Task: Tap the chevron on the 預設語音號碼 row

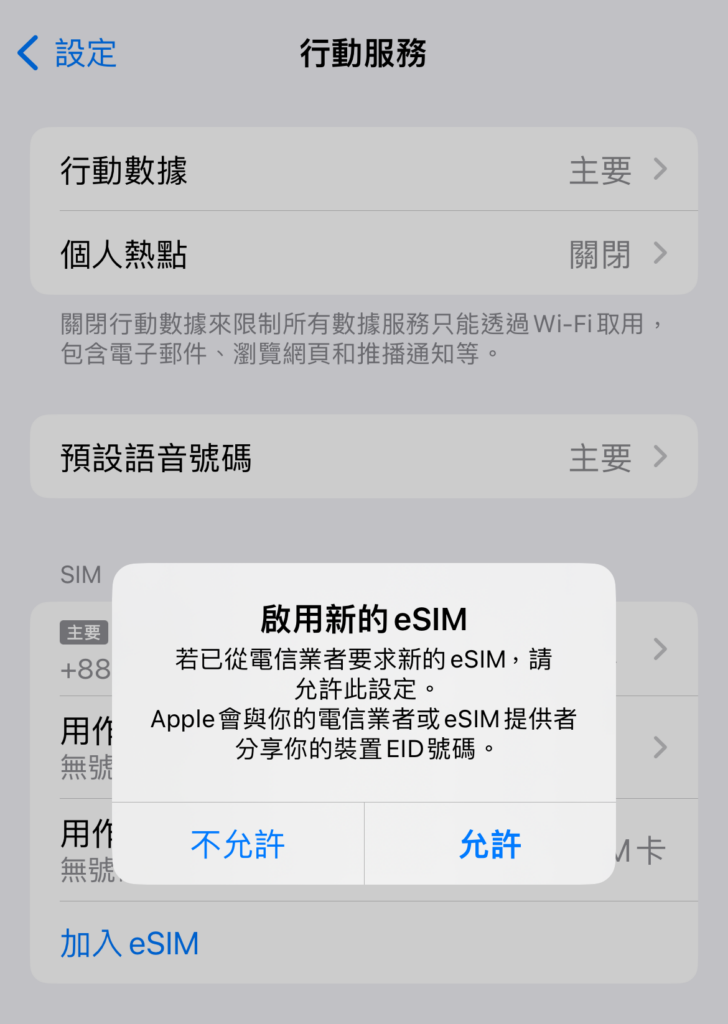Action: (660, 457)
